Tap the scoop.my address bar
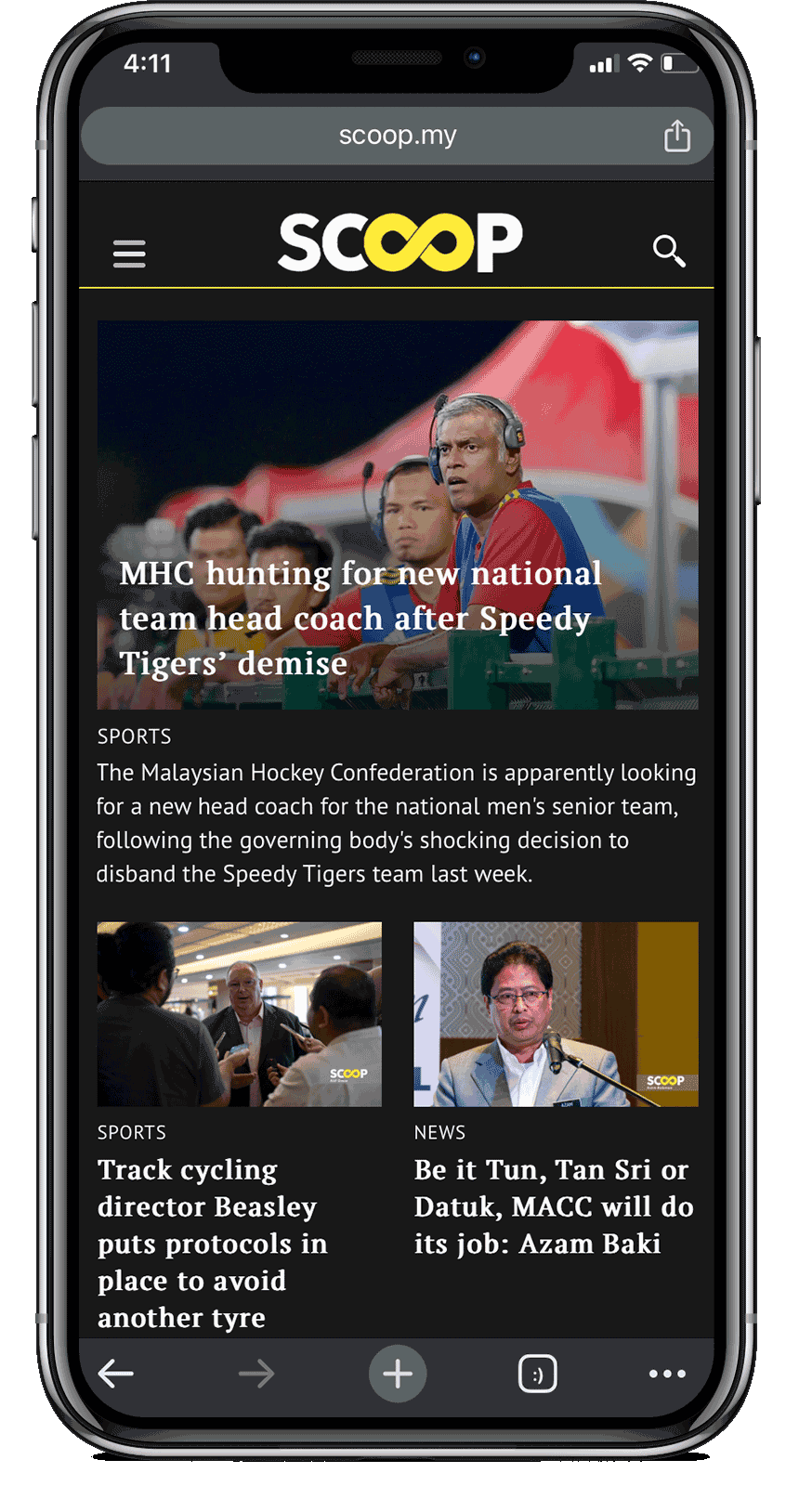This screenshot has height=1512, width=786. tap(398, 137)
